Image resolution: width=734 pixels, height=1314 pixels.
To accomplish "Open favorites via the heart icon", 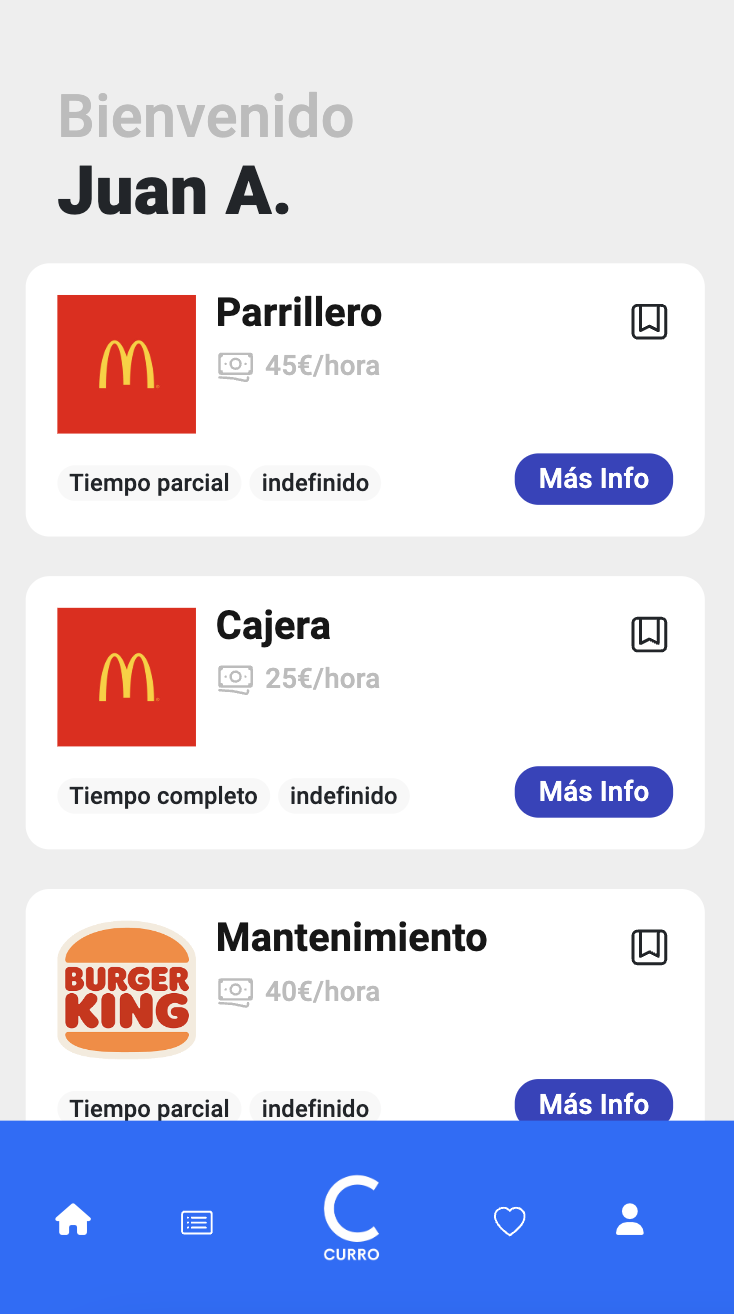I will pos(510,1221).
